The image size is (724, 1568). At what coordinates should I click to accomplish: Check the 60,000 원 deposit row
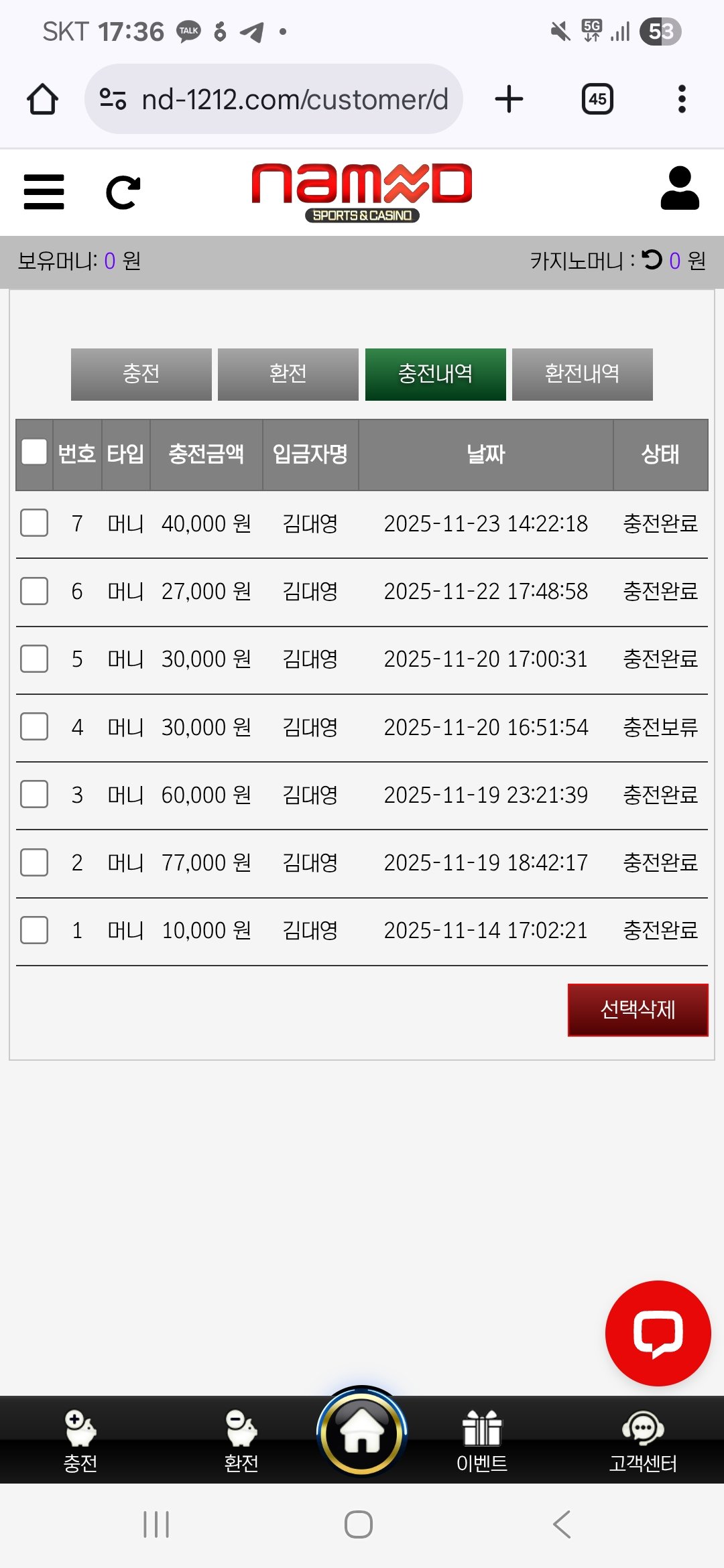(x=34, y=794)
